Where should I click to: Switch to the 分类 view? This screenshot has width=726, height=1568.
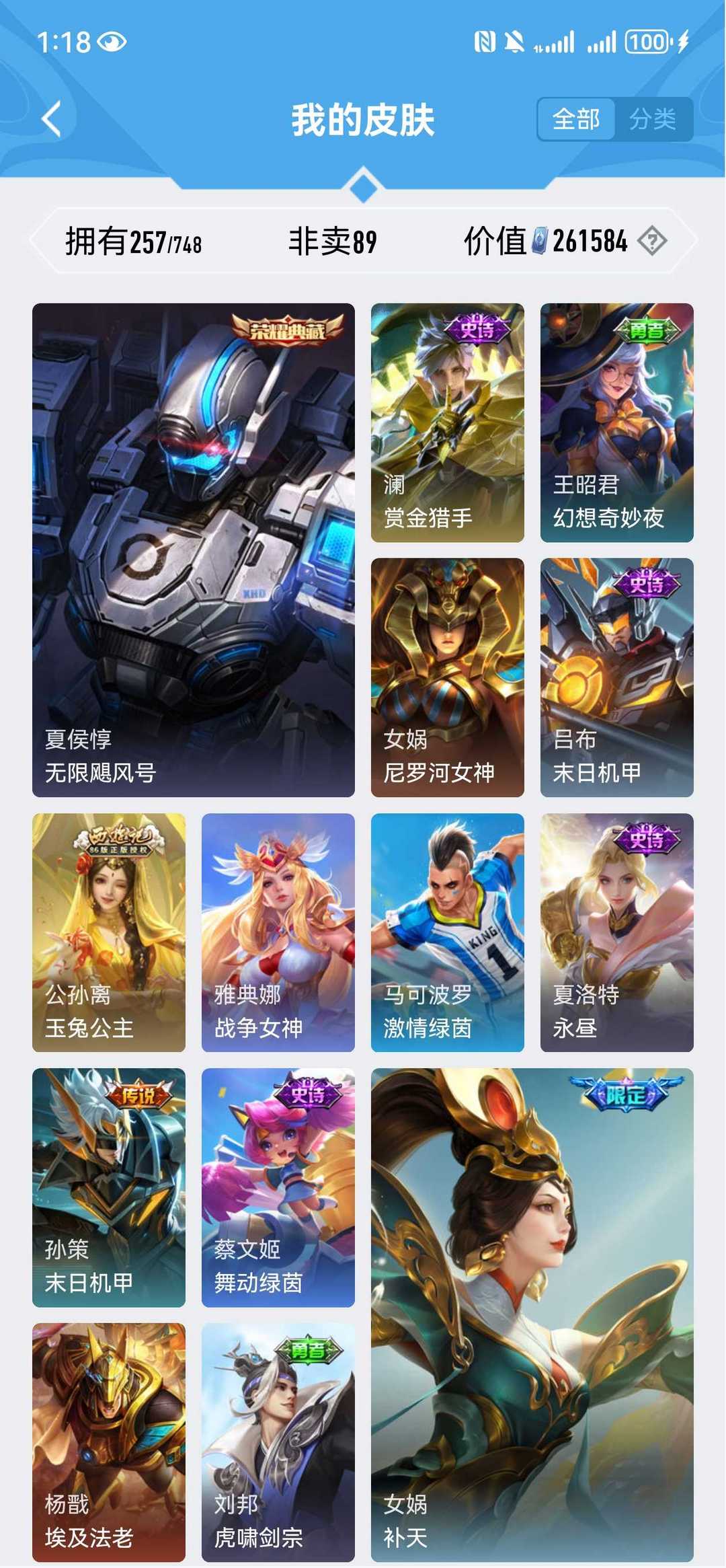pos(652,120)
